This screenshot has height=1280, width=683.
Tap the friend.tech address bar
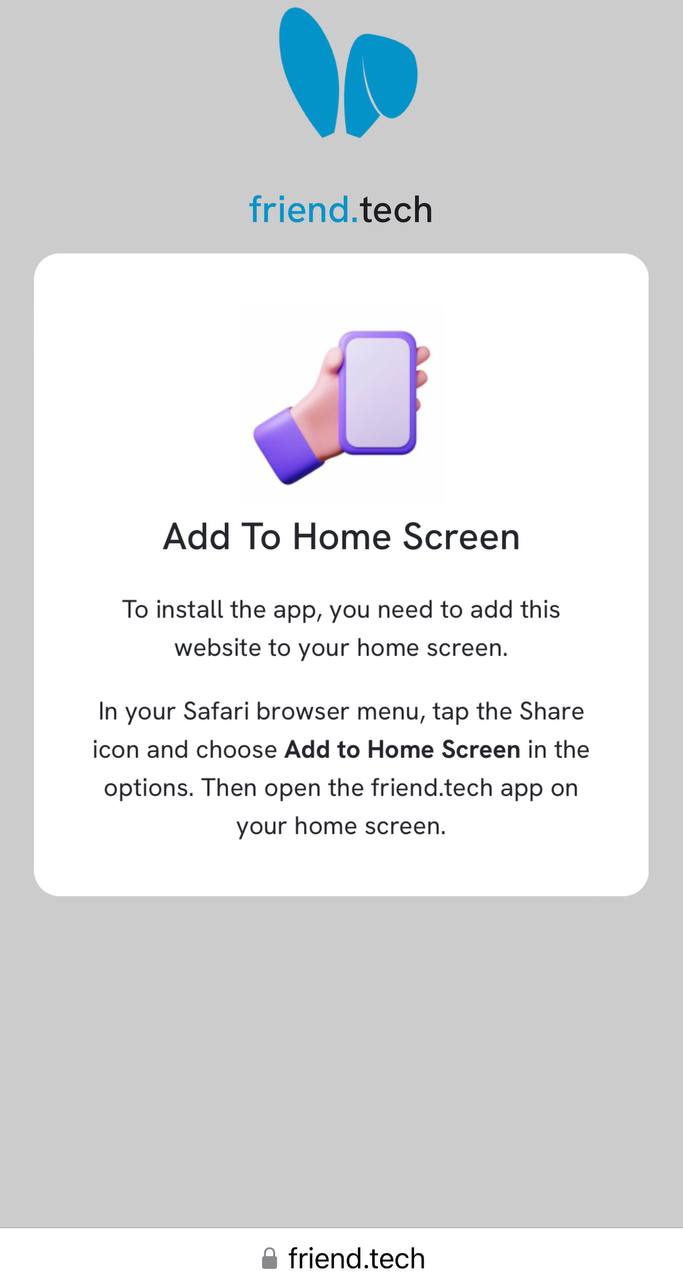click(342, 1257)
